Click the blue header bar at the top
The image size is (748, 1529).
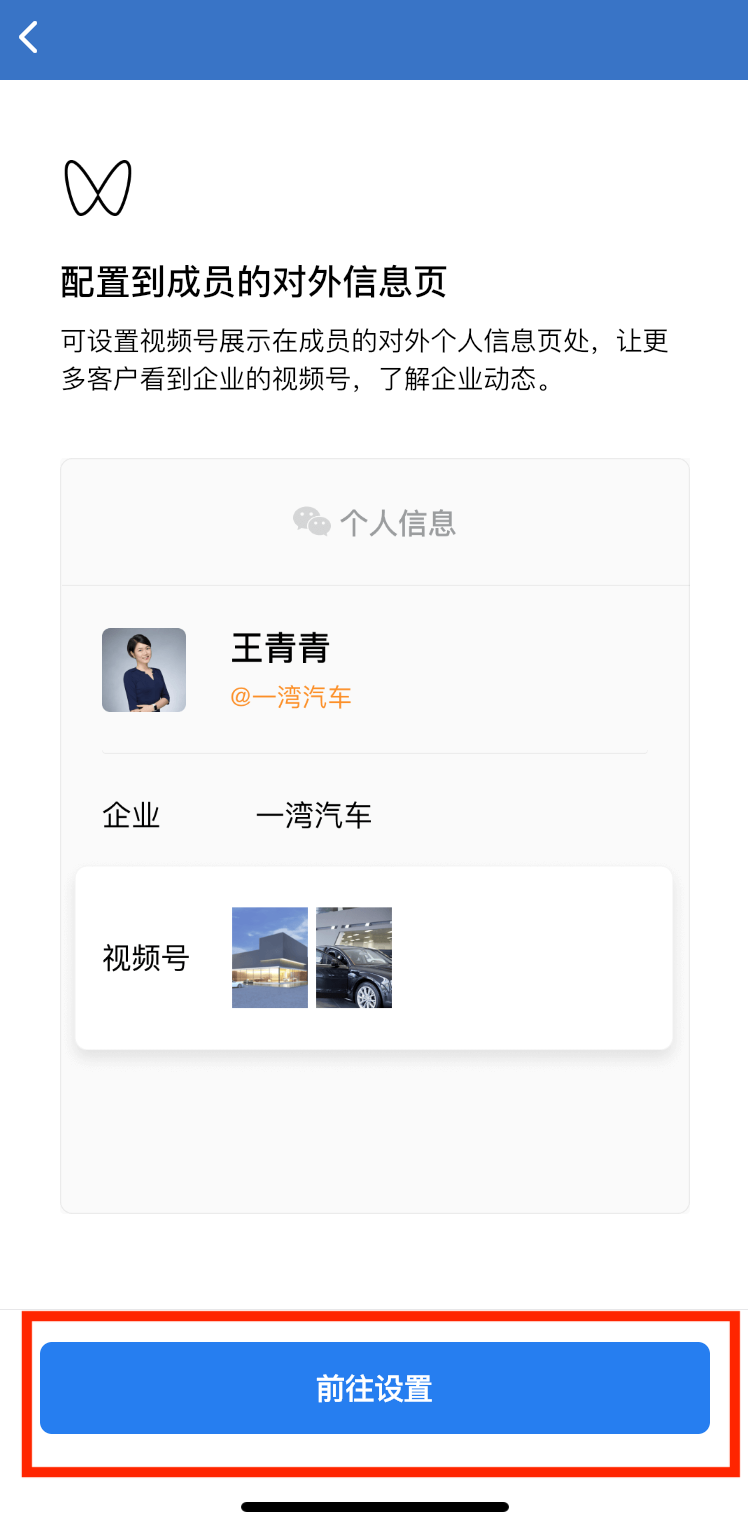[x=374, y=40]
